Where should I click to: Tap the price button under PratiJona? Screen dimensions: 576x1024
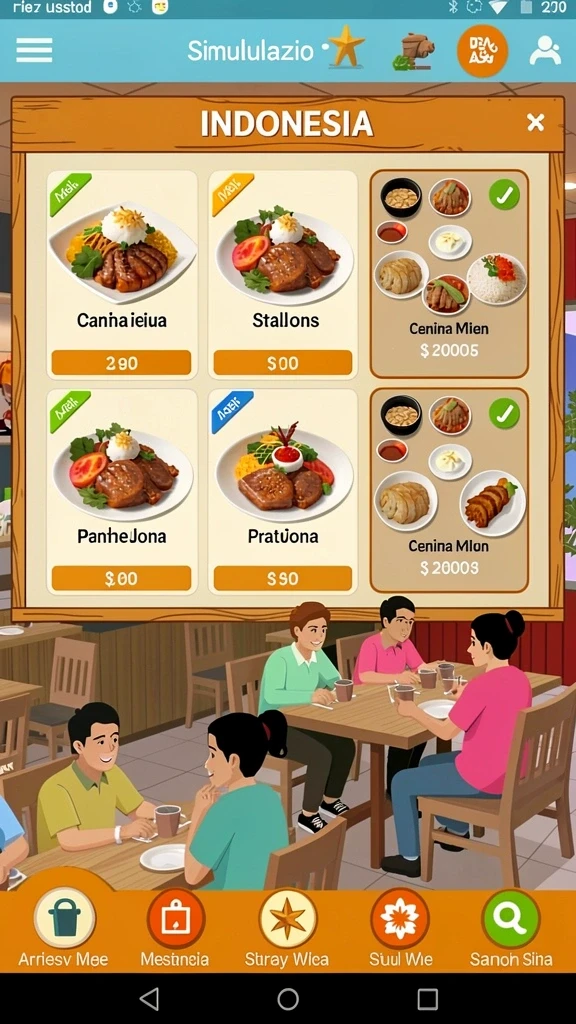[x=283, y=579]
